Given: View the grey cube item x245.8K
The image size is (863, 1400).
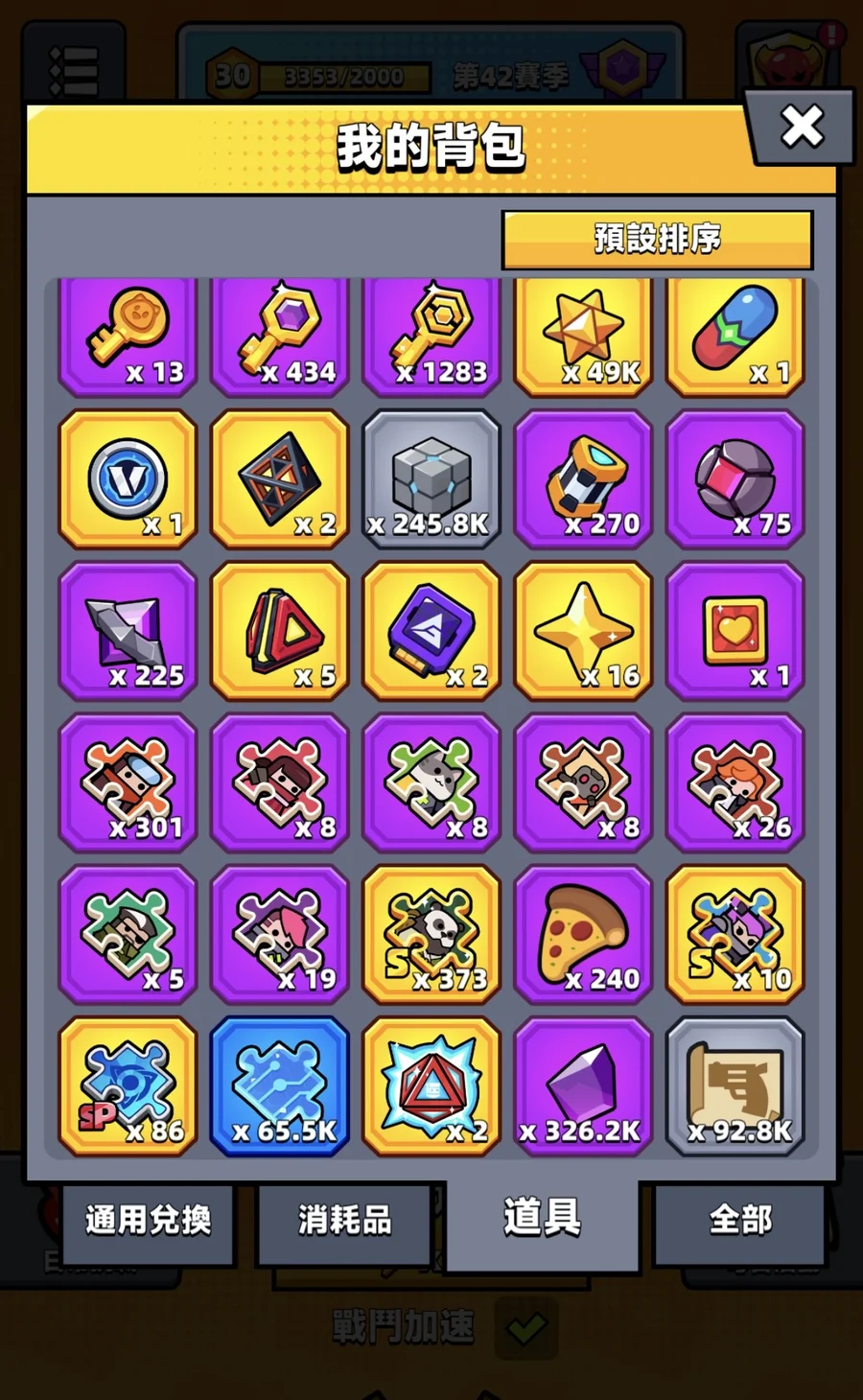Looking at the screenshot, I should (431, 479).
